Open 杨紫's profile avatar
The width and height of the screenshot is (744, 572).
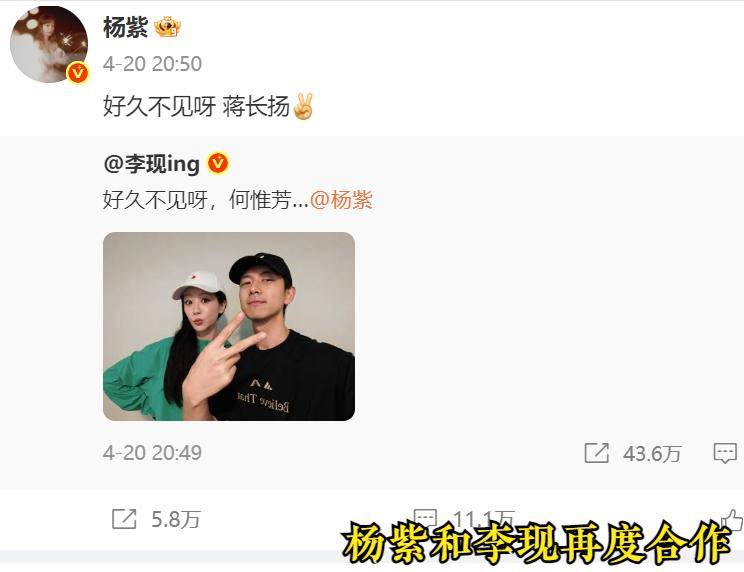click(x=49, y=45)
